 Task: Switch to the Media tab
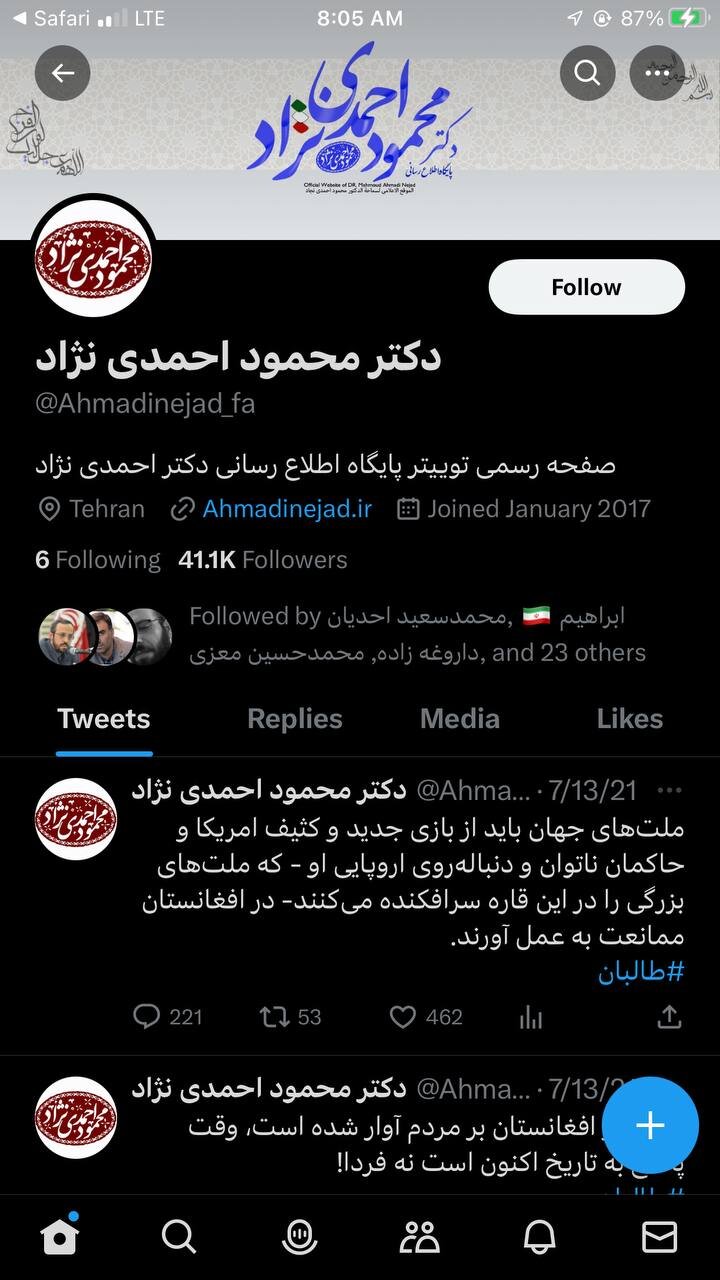pyautogui.click(x=460, y=718)
